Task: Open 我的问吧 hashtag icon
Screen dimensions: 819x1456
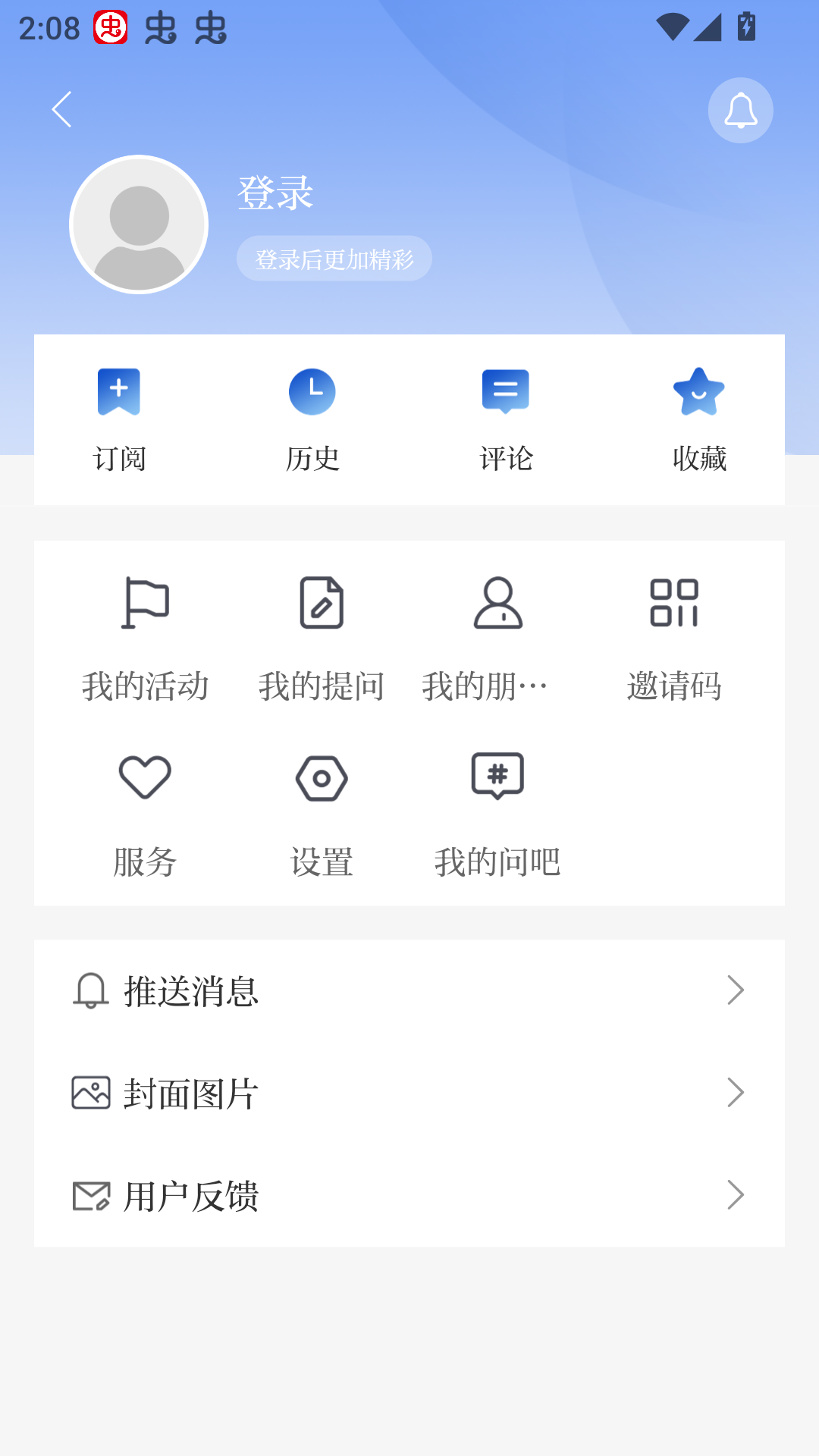Action: [x=497, y=776]
